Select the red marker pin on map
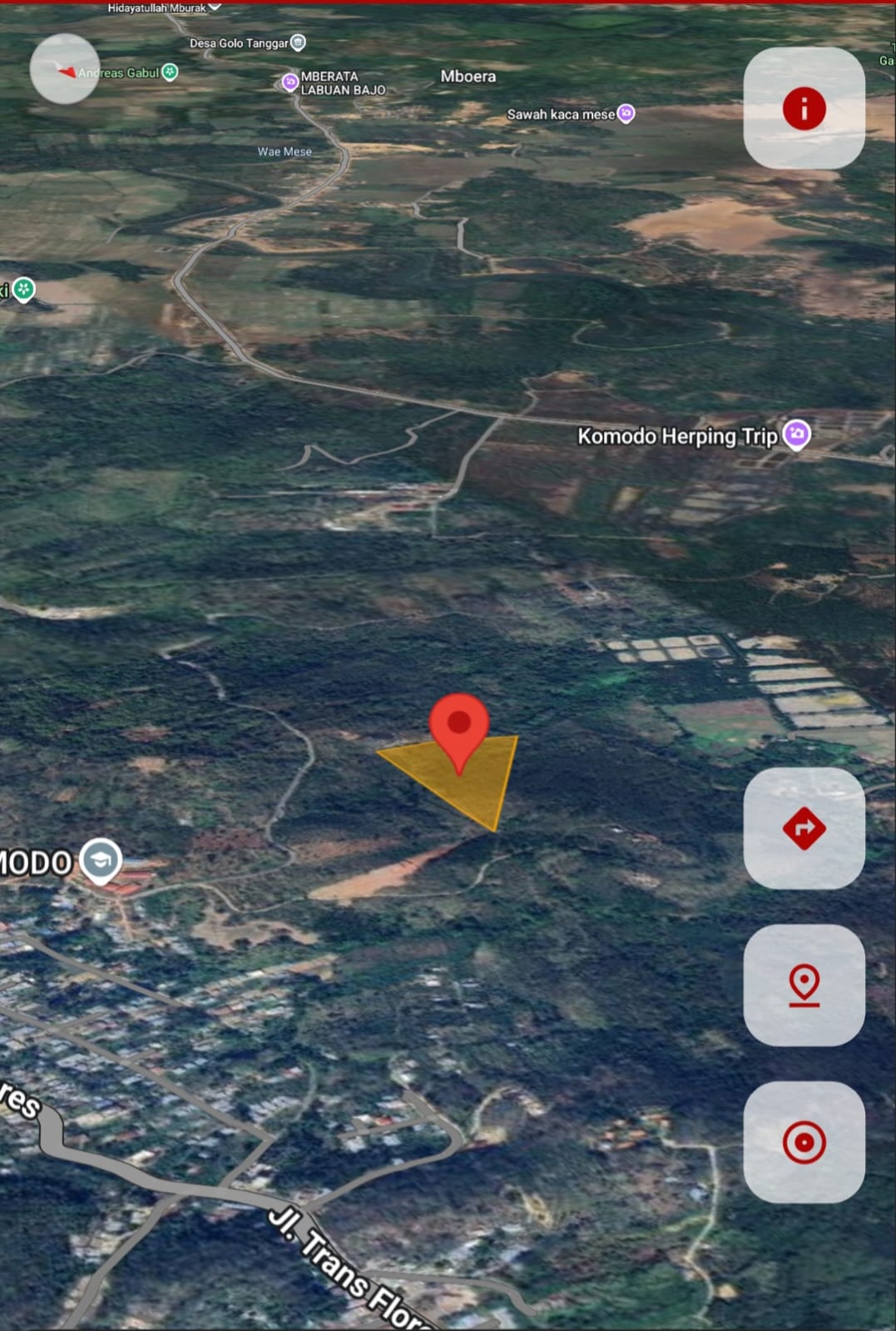Viewport: 896px width, 1331px height. point(458,726)
